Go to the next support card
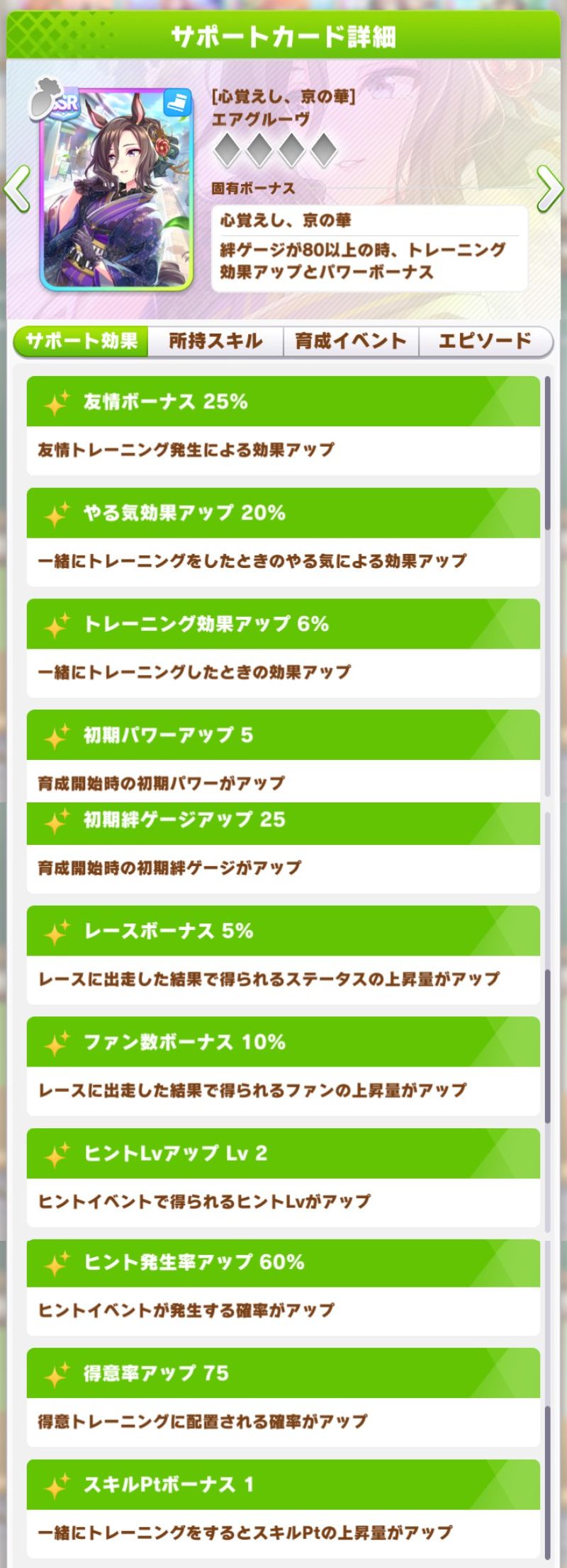 [549, 189]
